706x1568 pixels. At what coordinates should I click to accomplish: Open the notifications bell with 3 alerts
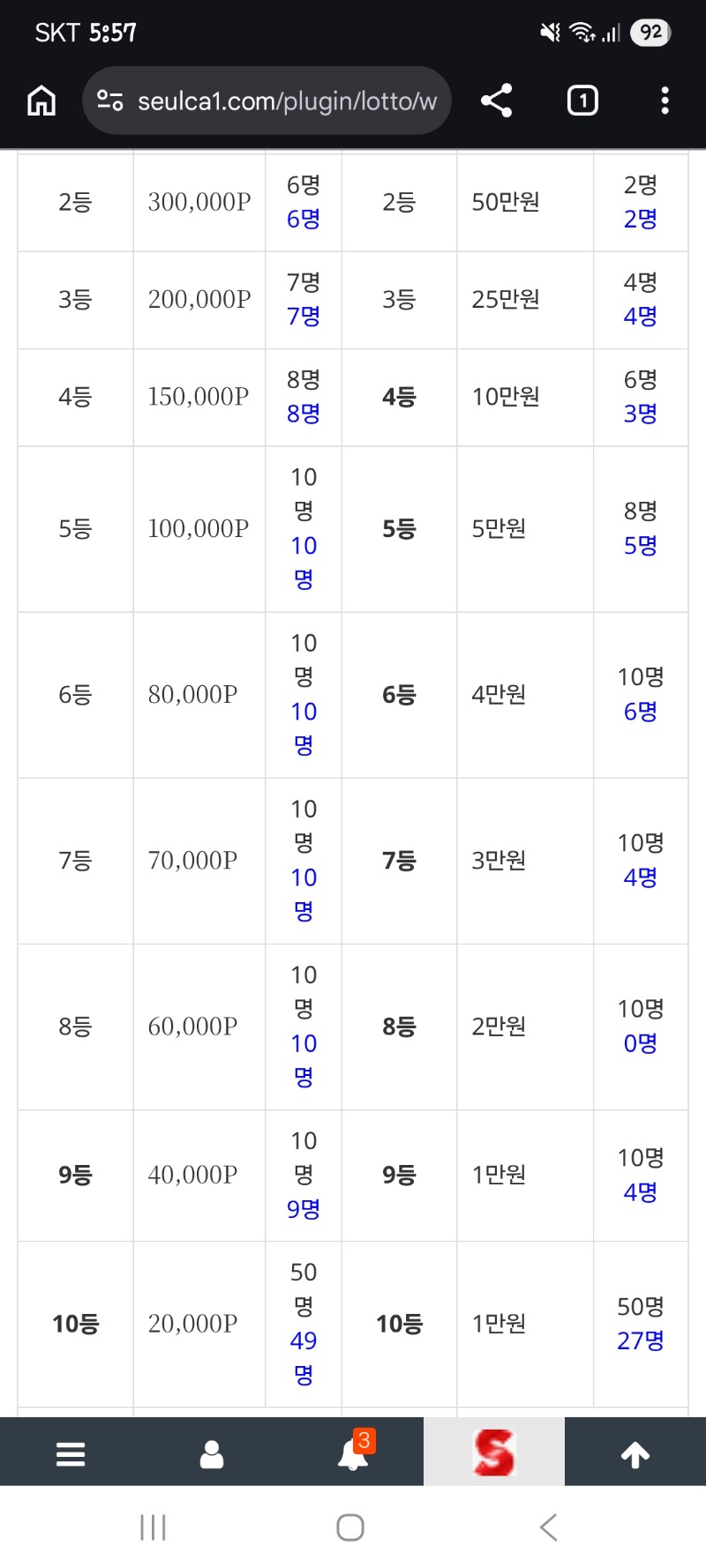click(x=353, y=1453)
